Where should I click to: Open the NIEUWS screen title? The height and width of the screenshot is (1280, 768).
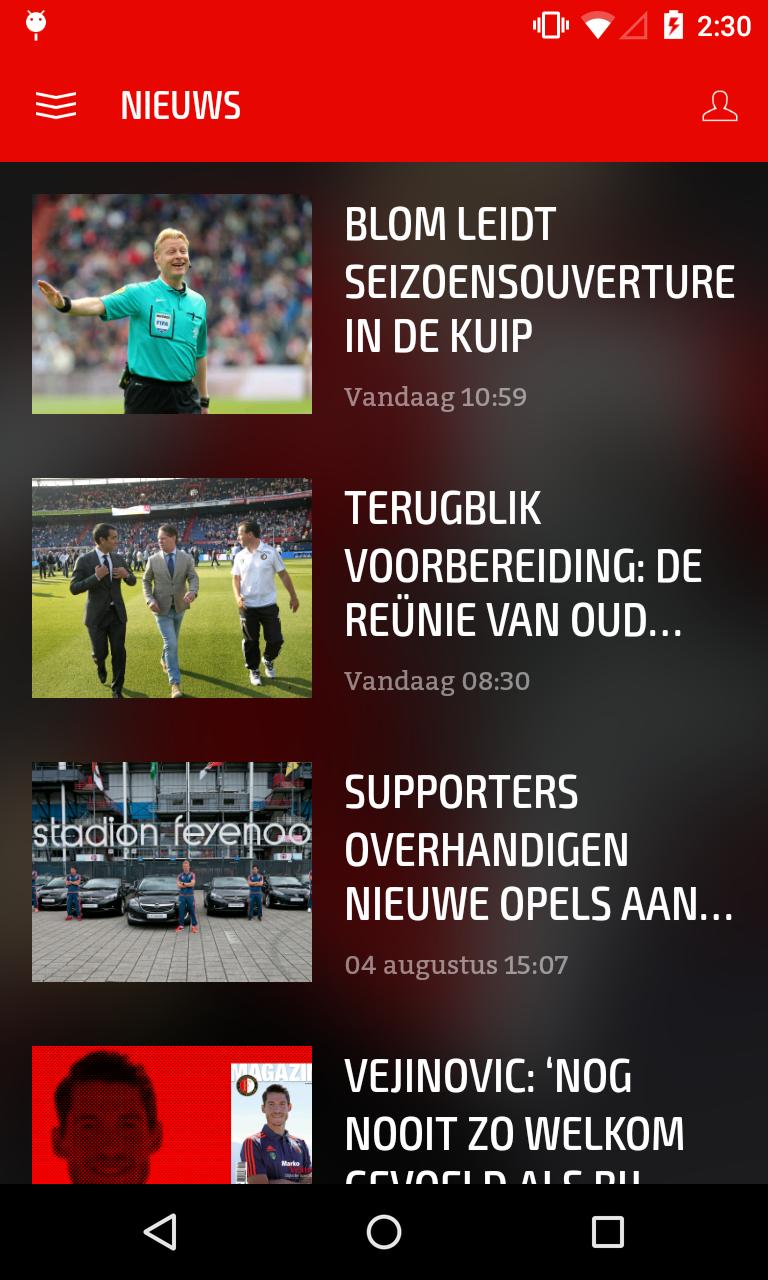point(180,104)
